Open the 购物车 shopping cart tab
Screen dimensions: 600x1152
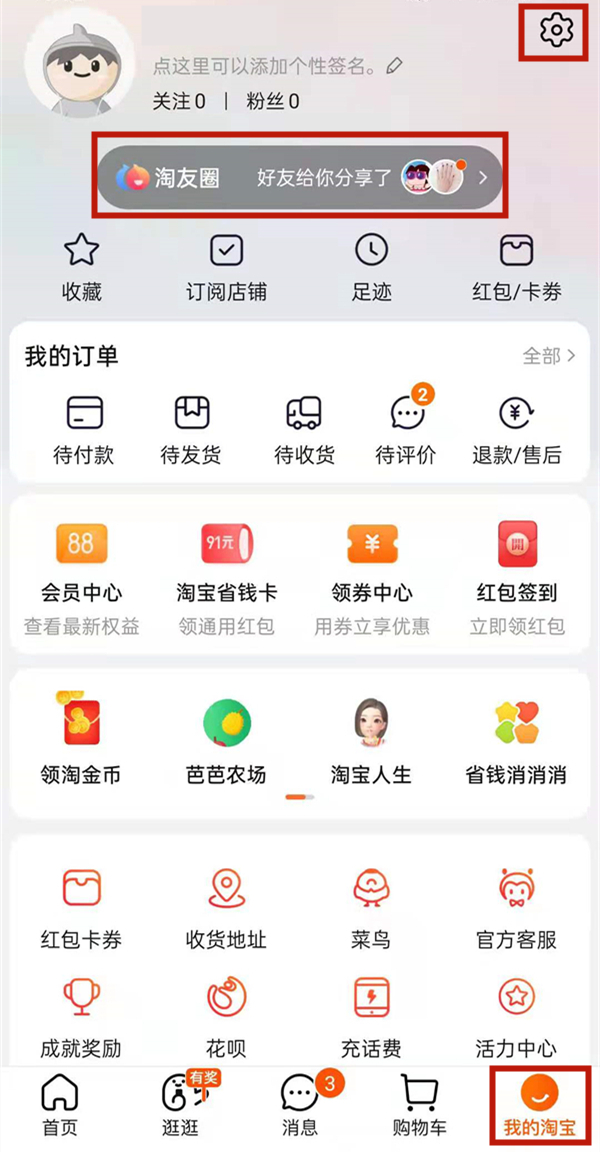[420, 1106]
